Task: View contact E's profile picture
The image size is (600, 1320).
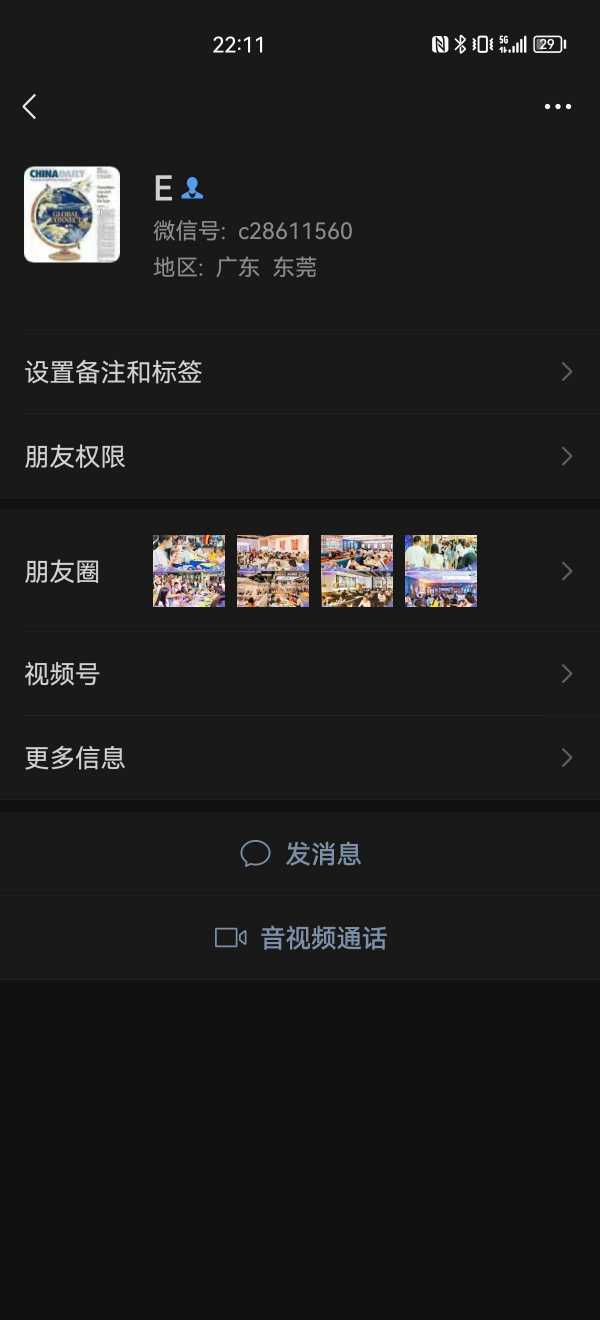Action: click(72, 215)
